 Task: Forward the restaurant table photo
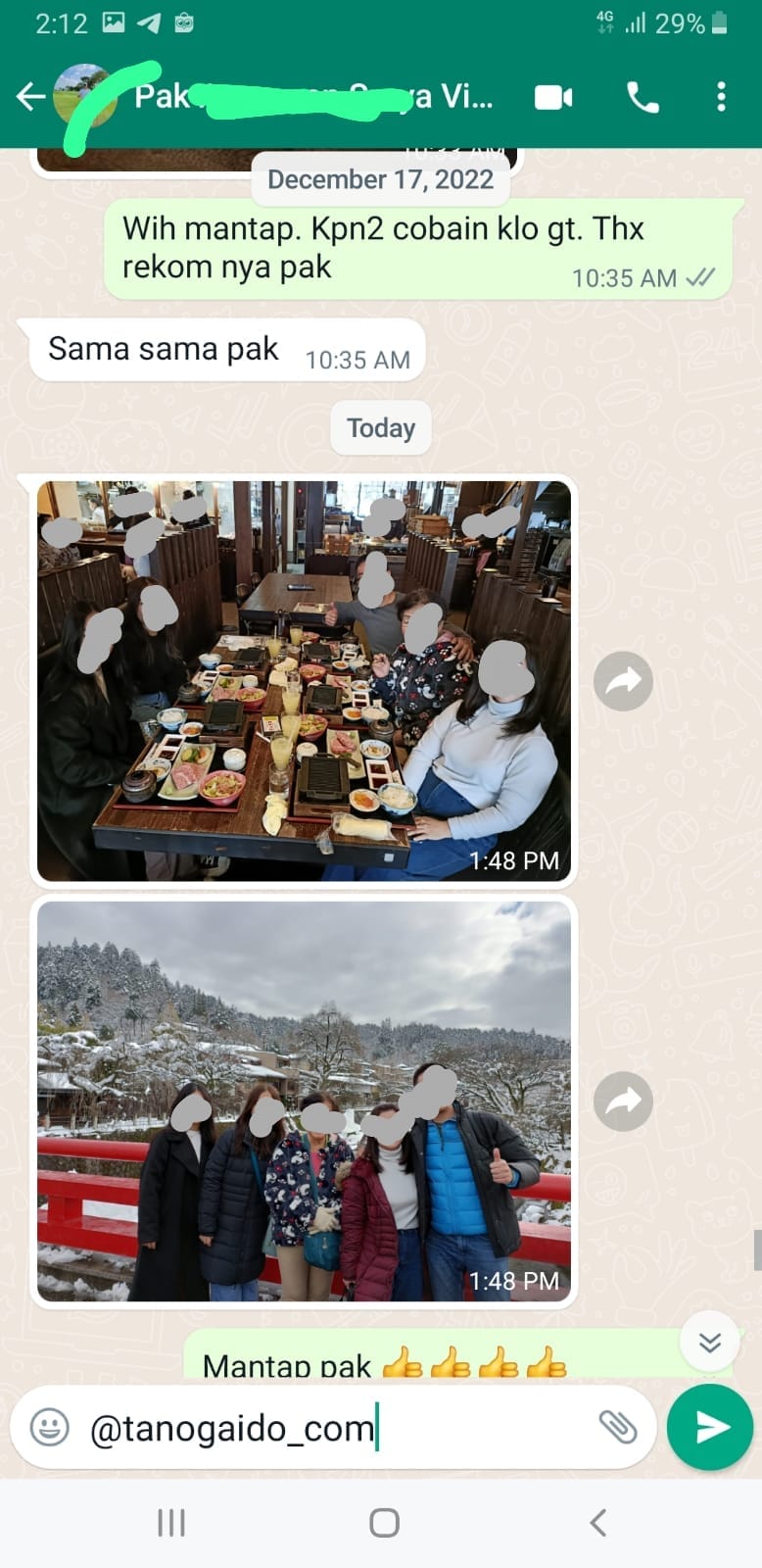pos(623,681)
